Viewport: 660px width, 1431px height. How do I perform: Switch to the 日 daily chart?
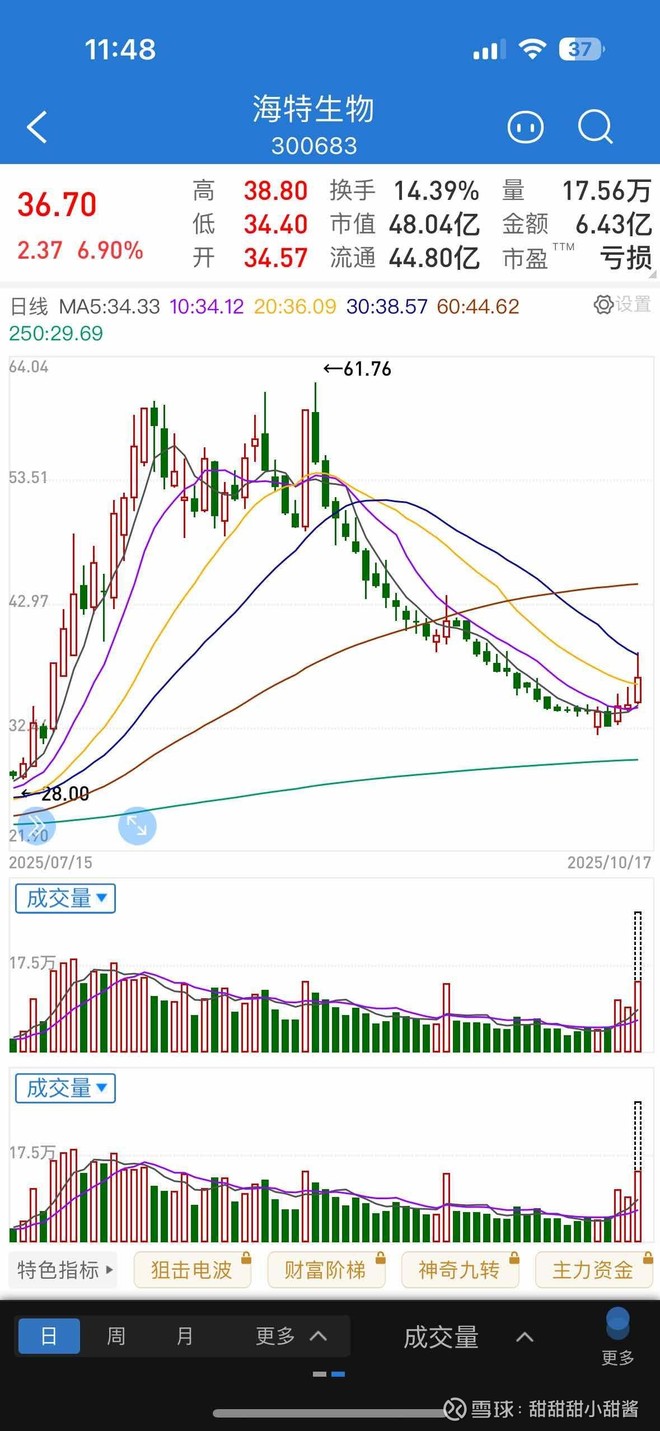(49, 1336)
